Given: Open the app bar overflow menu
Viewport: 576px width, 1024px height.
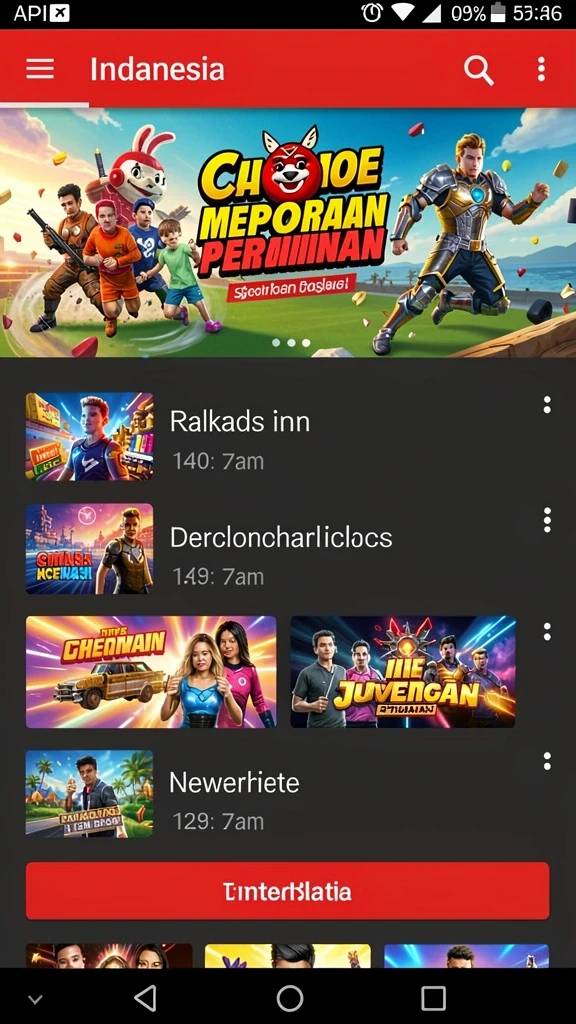Looking at the screenshot, I should (x=541, y=69).
